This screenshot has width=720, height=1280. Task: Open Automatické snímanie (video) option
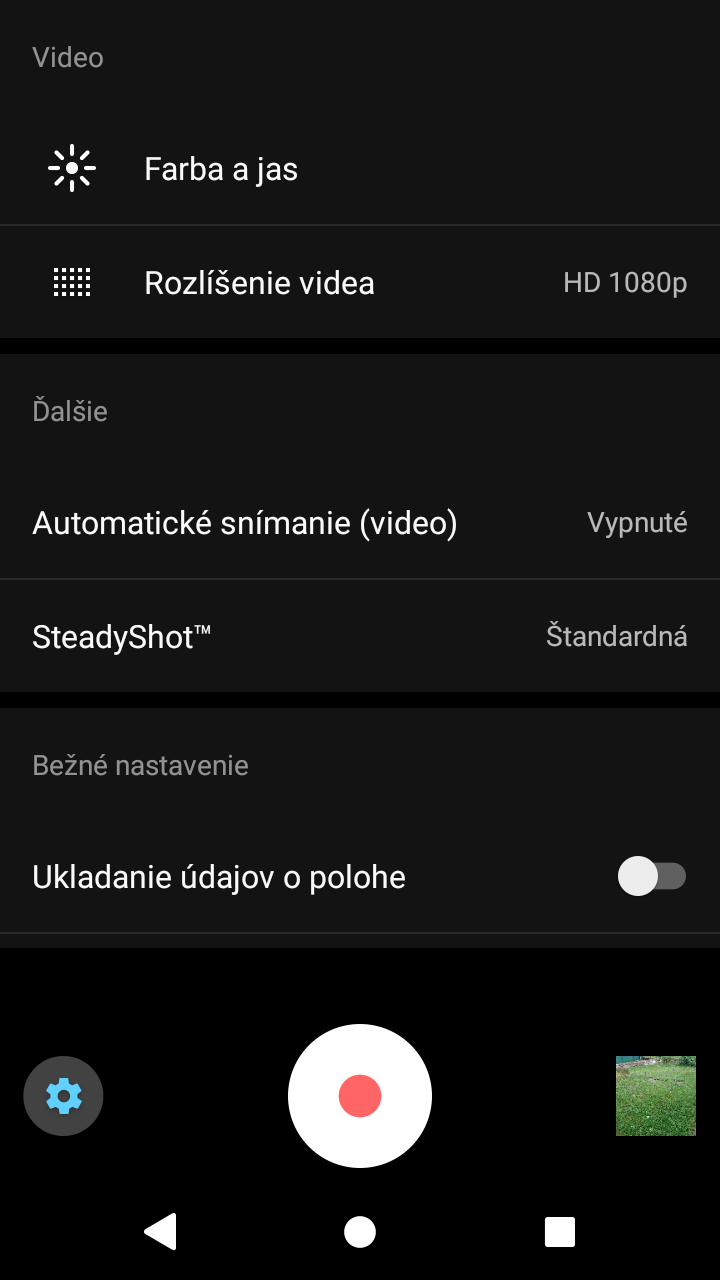pos(360,523)
